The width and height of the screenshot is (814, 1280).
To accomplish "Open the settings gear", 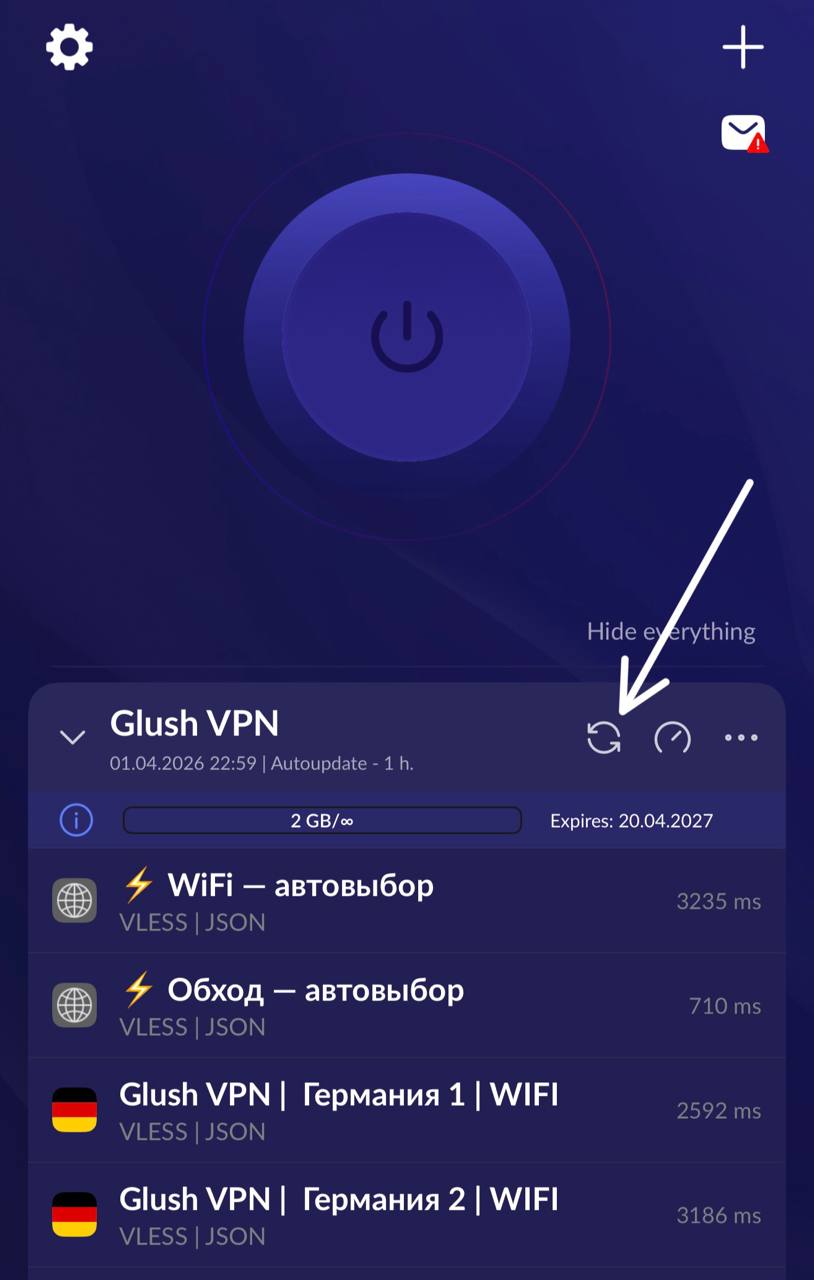I will 69,47.
